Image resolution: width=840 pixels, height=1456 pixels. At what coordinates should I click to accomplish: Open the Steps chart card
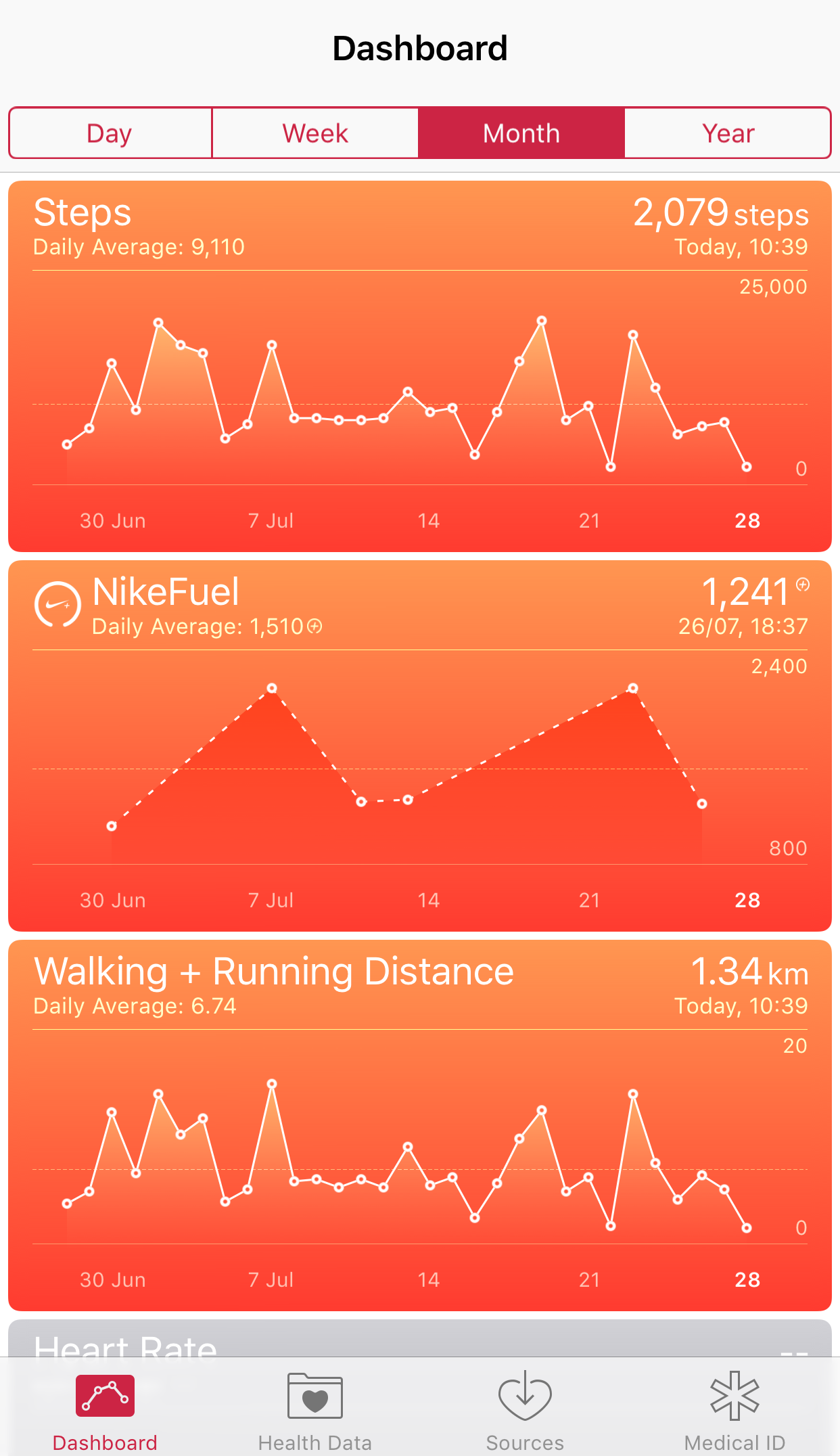coord(420,366)
